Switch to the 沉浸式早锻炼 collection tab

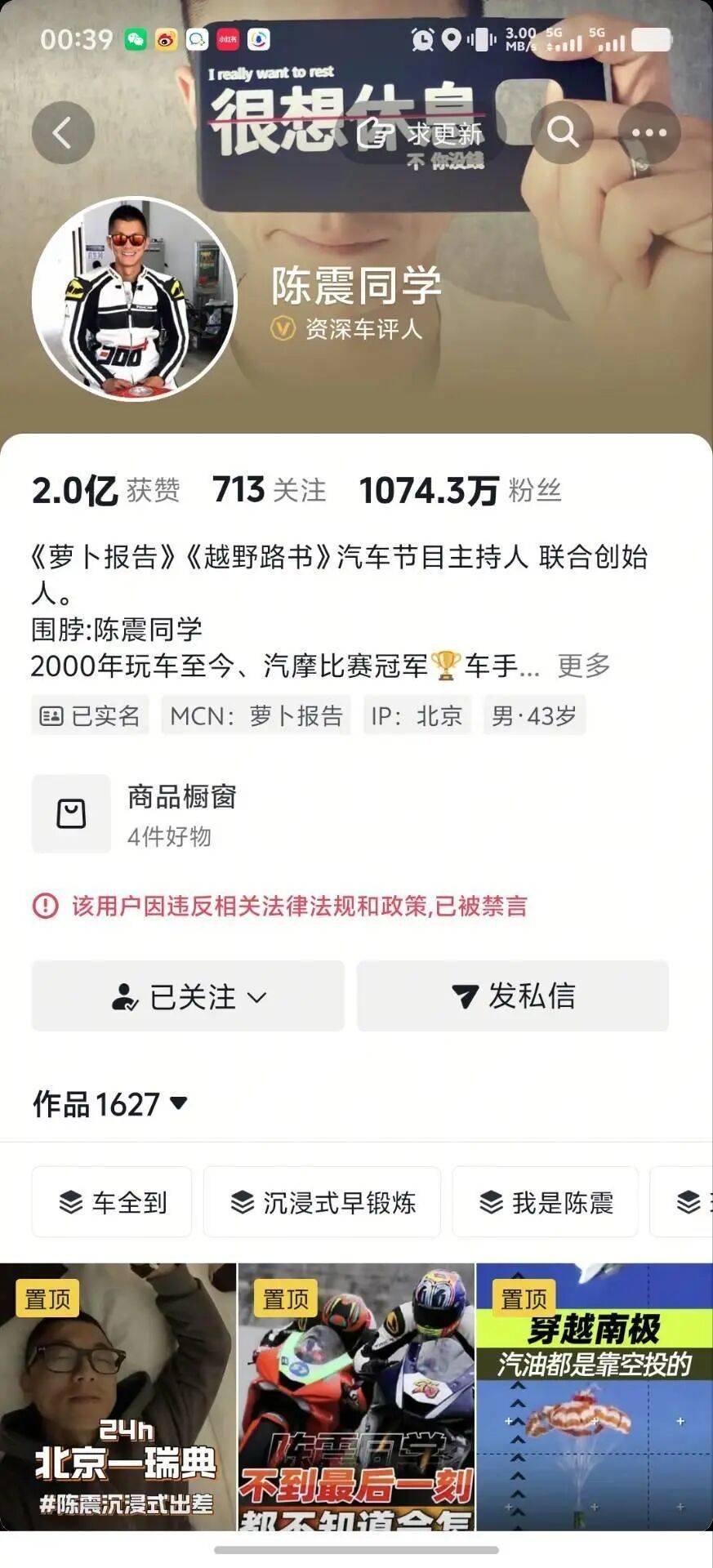click(322, 1201)
